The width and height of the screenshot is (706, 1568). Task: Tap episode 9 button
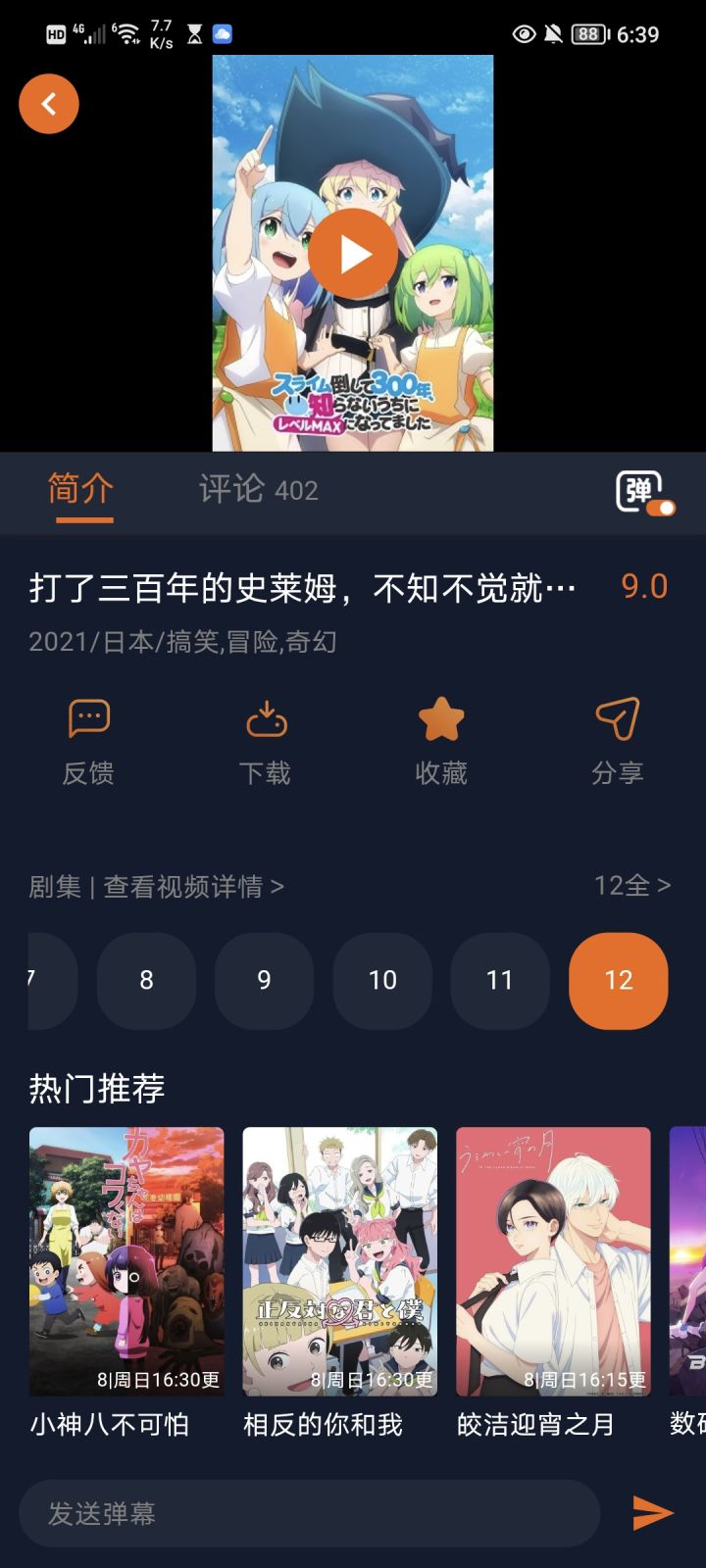(x=265, y=981)
